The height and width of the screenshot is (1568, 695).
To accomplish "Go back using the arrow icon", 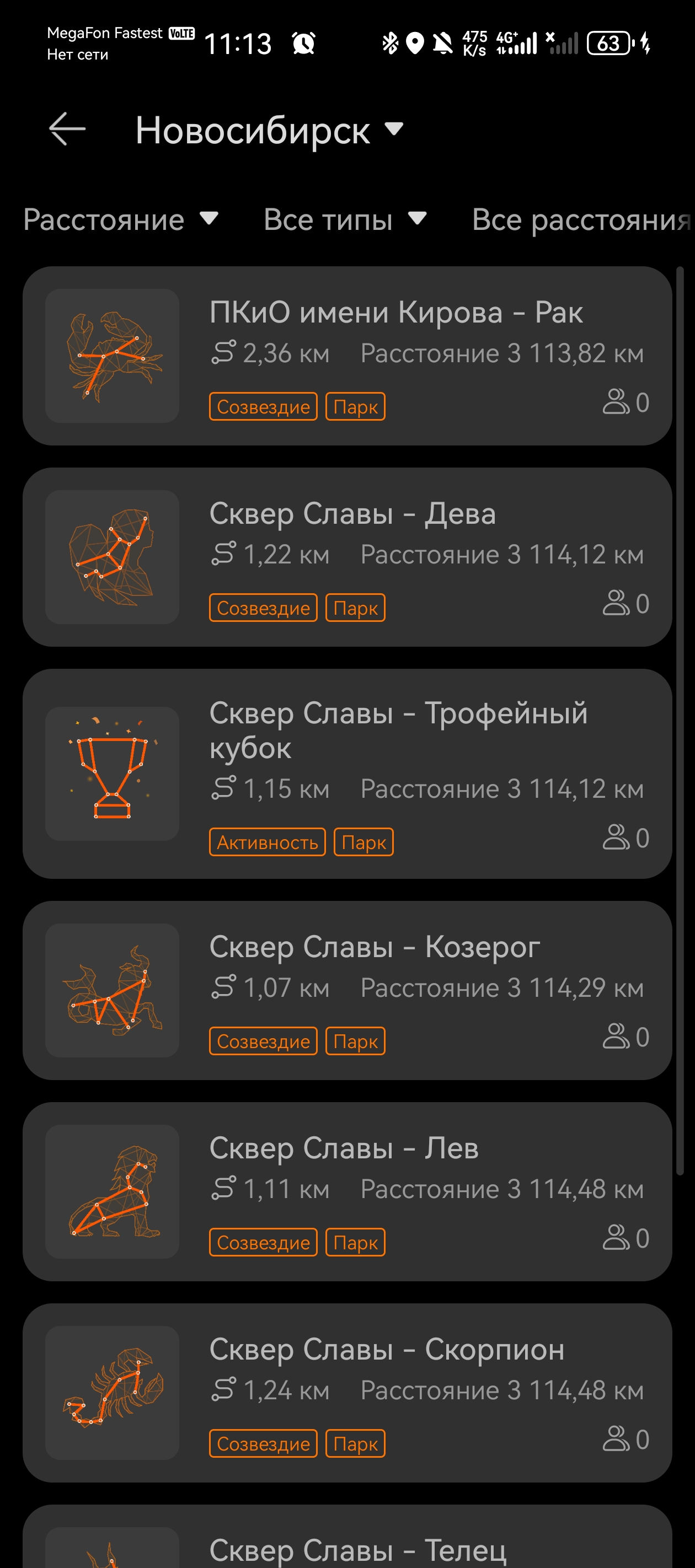I will pos(67,129).
